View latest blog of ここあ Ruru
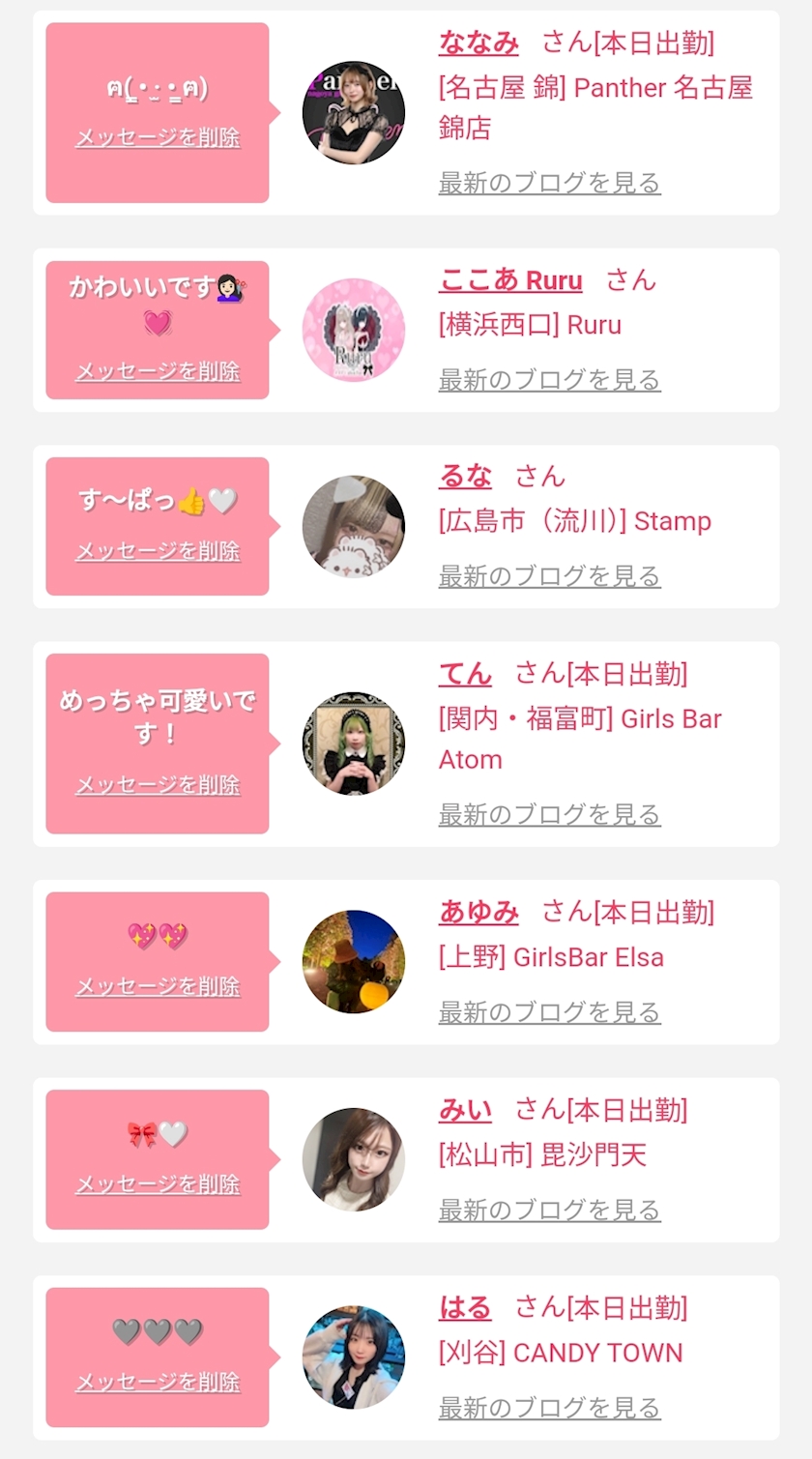This screenshot has height=1459, width=812. pyautogui.click(x=549, y=380)
